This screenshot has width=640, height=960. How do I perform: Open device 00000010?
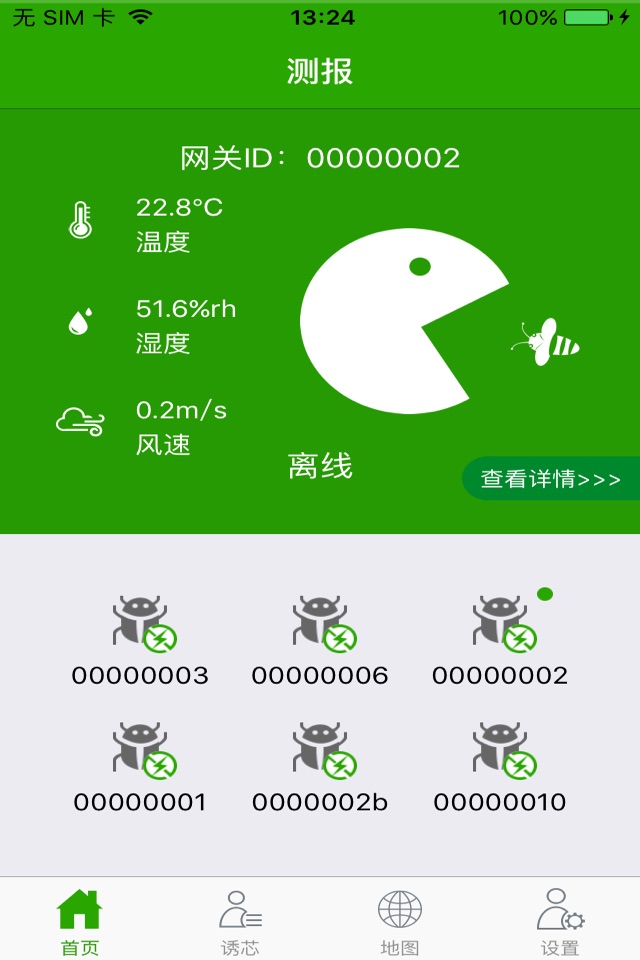pyautogui.click(x=500, y=767)
